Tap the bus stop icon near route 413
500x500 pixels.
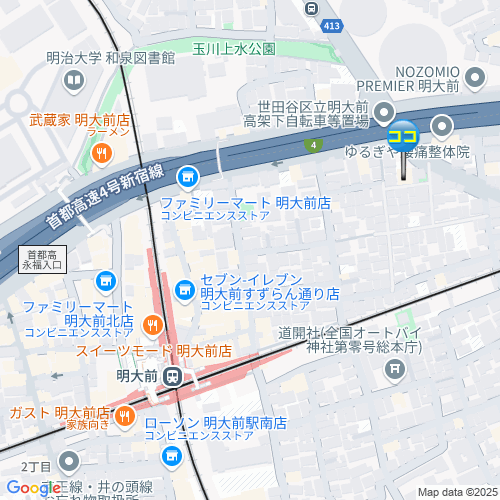312,8
